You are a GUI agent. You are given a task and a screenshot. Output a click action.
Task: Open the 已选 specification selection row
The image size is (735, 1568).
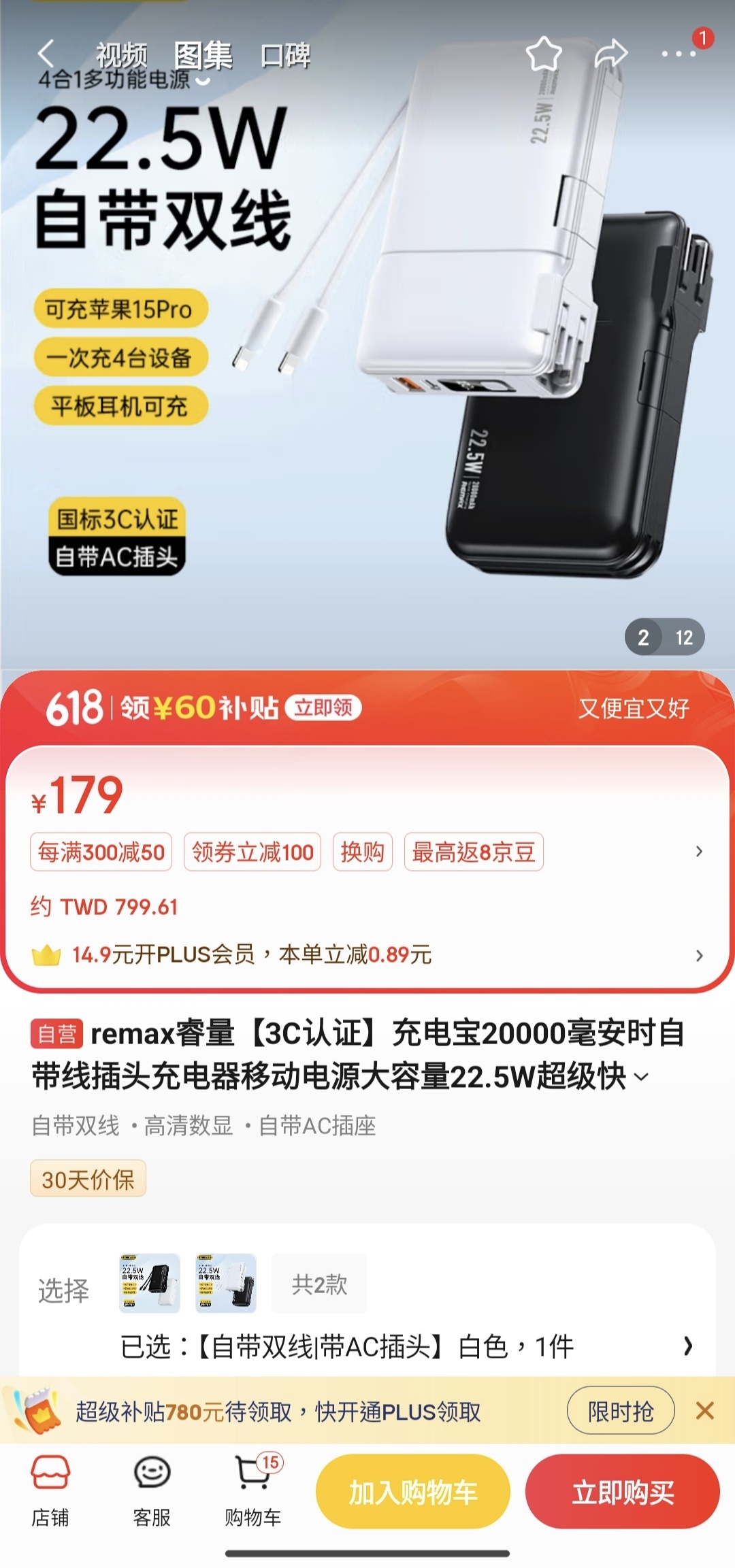pyautogui.click(x=408, y=1346)
